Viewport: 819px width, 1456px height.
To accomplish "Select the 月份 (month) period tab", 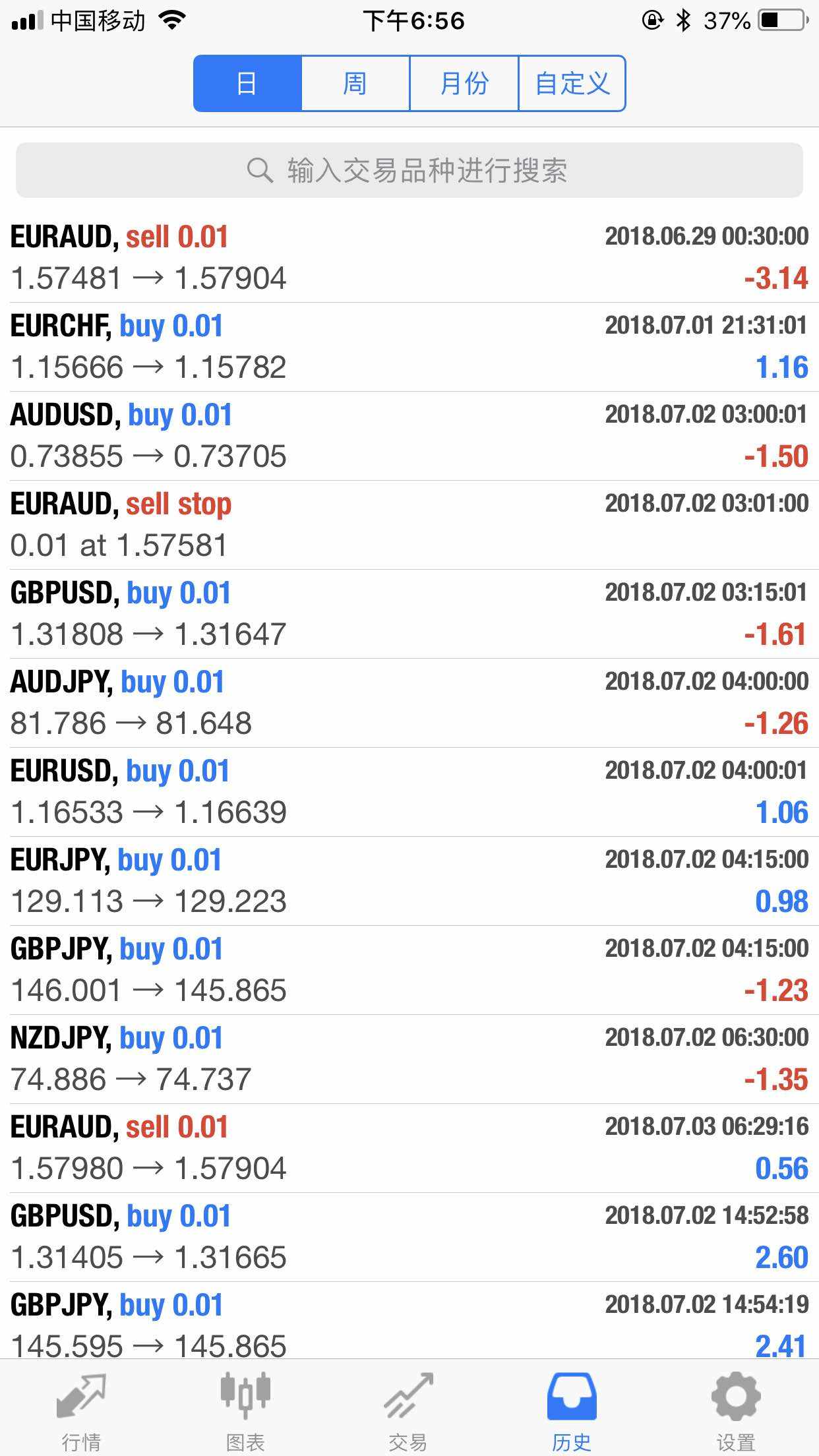I will 464,84.
